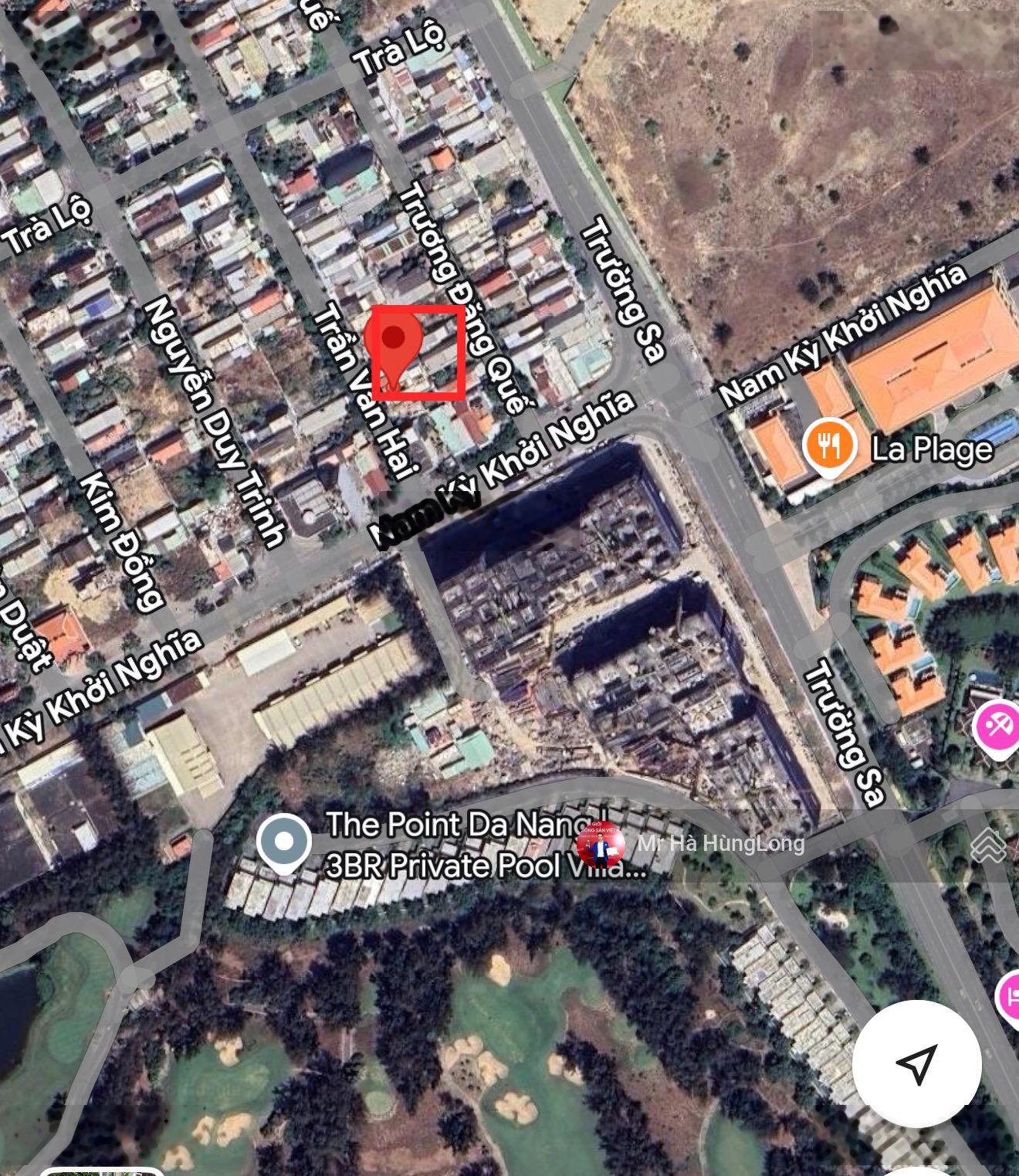Open the La Plage restaurant marker
This screenshot has height=1176, width=1019.
tap(829, 446)
